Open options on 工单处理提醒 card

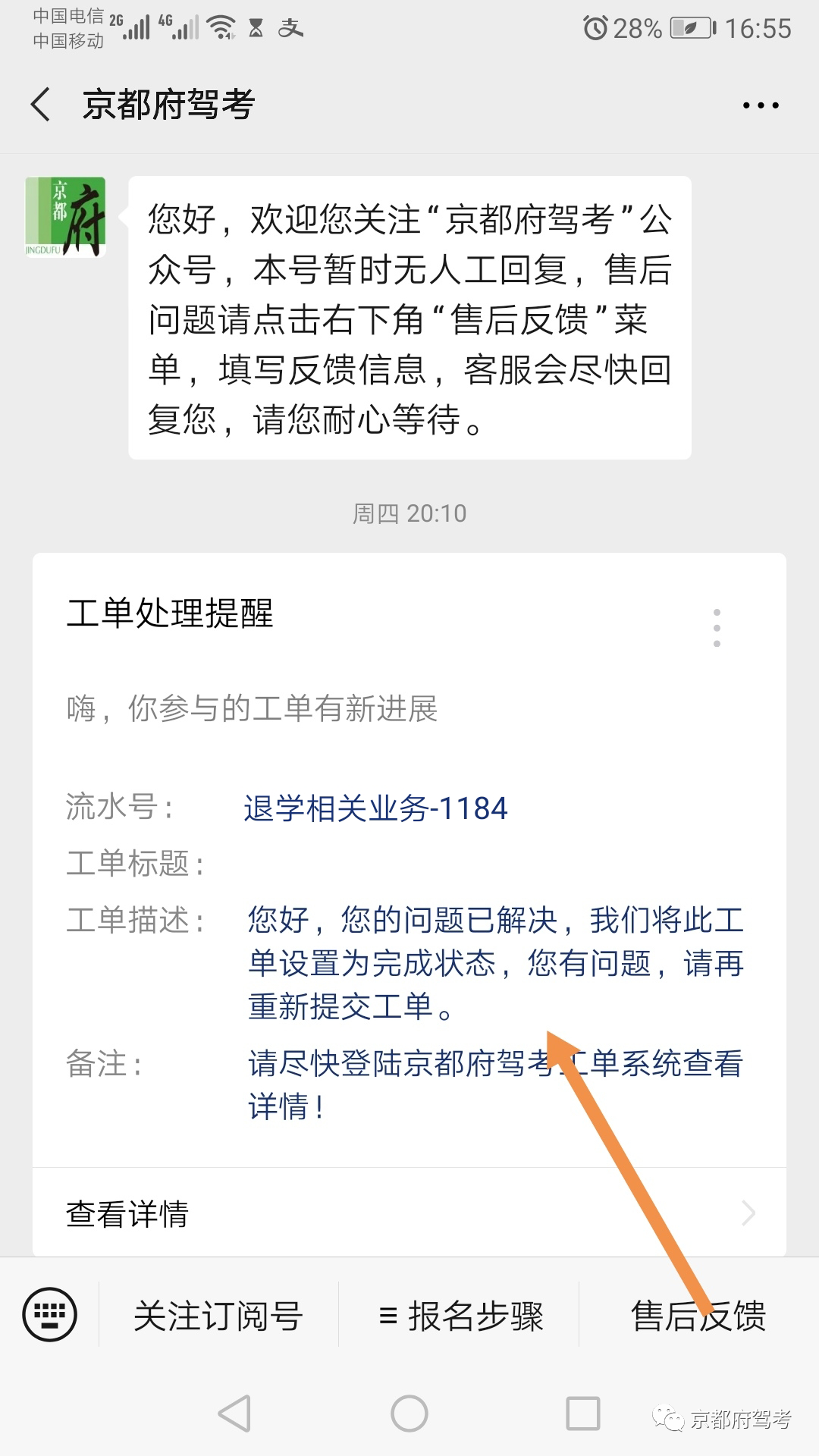click(717, 628)
